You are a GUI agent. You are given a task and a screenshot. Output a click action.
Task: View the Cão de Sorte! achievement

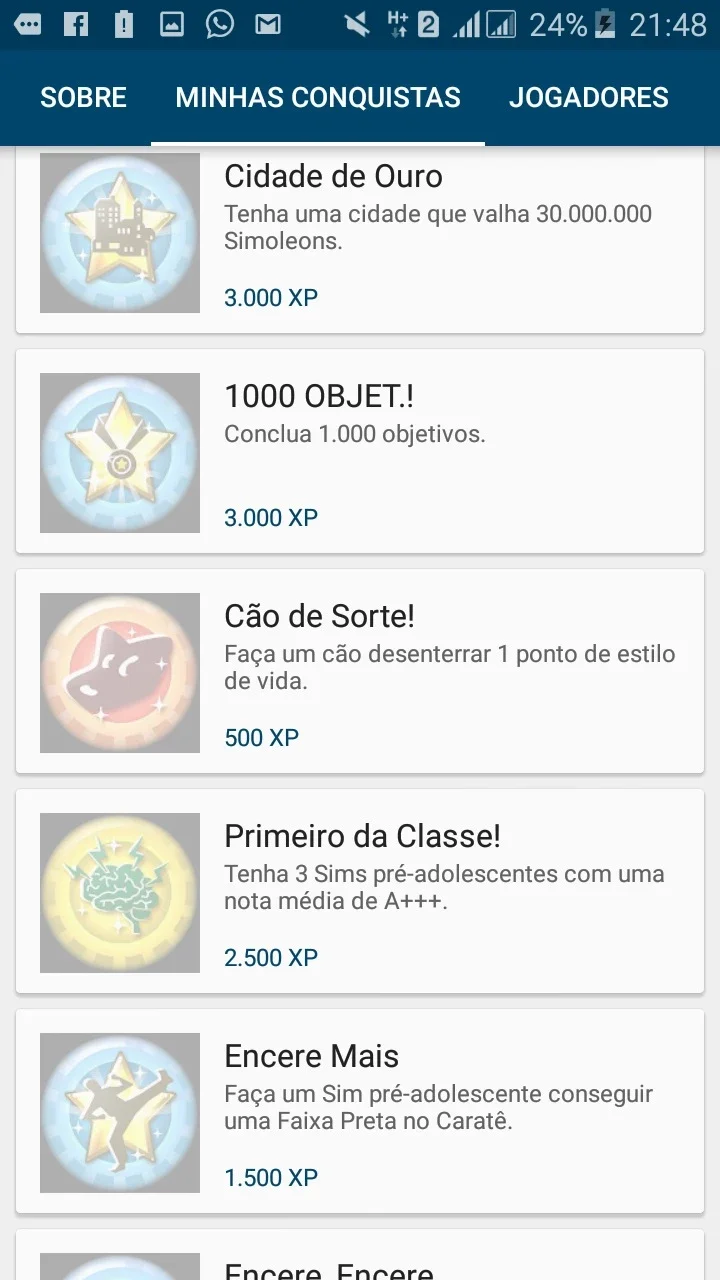point(360,671)
